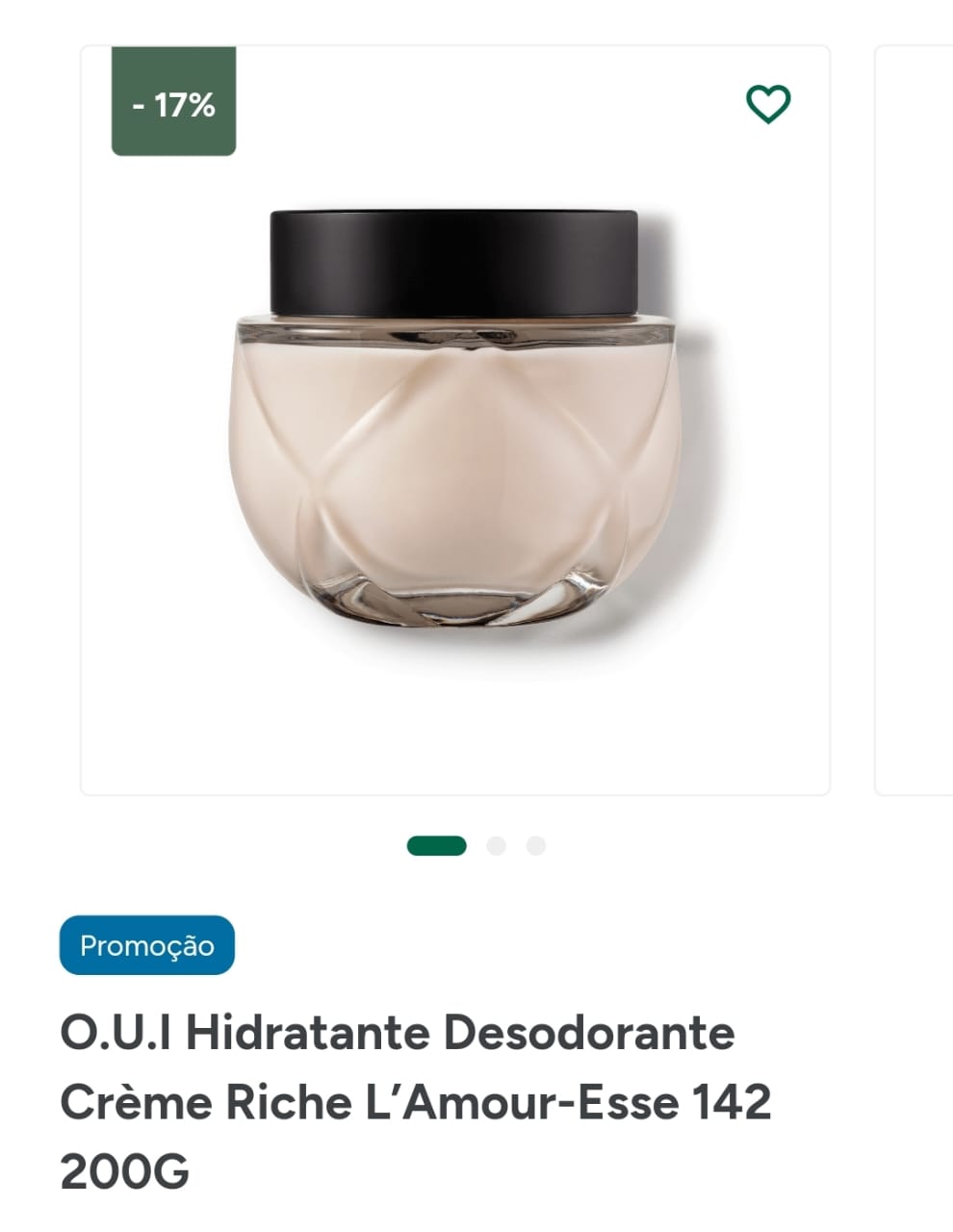Screen dimensions: 953x1232
Task: Add product to favorites with heart icon
Action: tap(768, 104)
